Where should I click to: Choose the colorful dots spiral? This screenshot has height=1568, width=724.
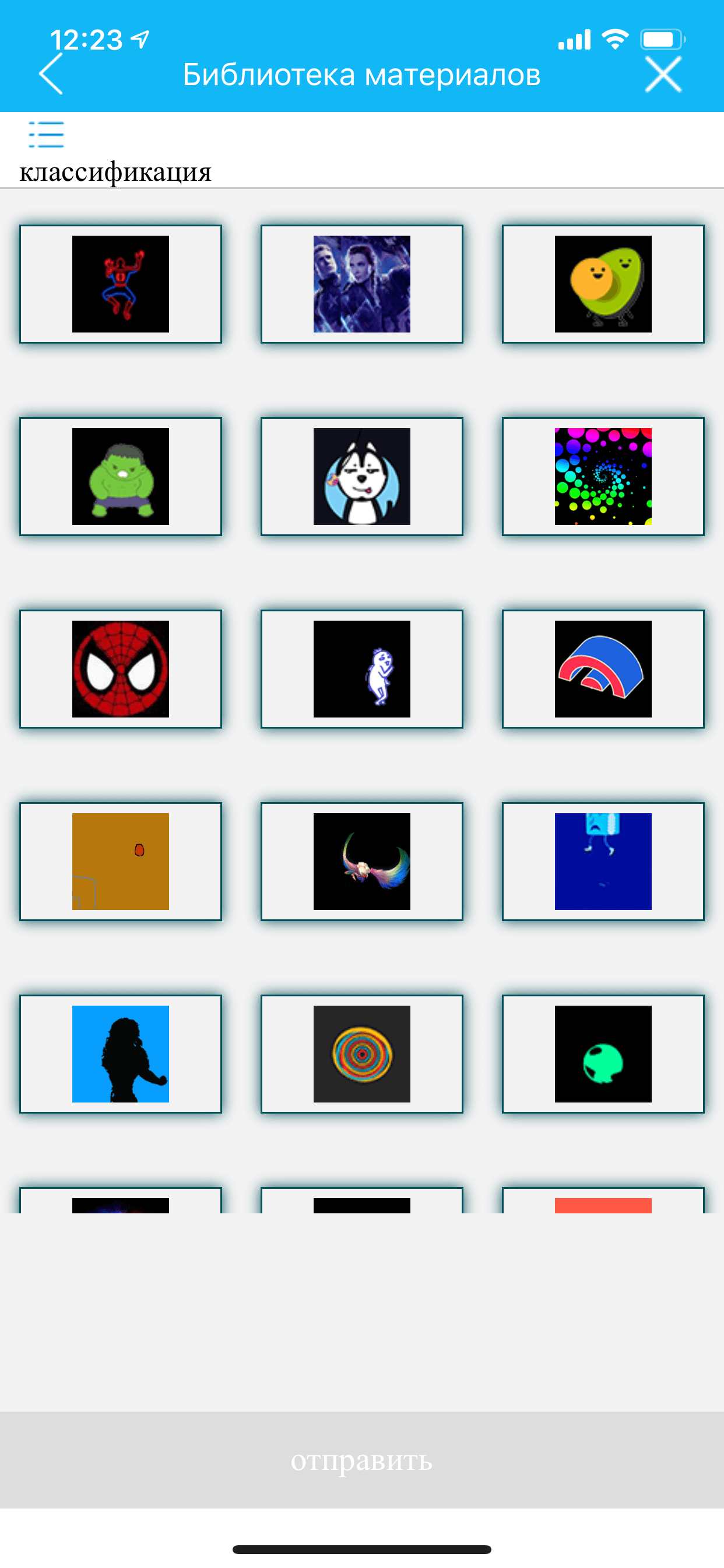602,477
